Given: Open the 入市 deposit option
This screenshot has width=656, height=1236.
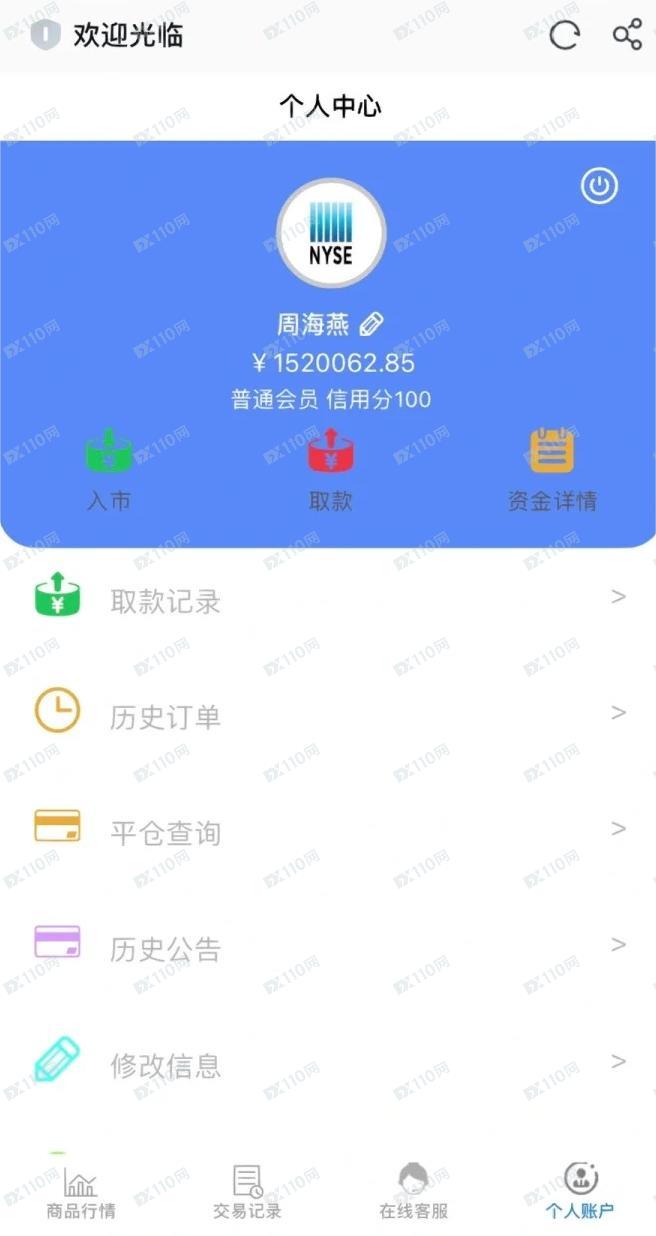Looking at the screenshot, I should tap(109, 468).
